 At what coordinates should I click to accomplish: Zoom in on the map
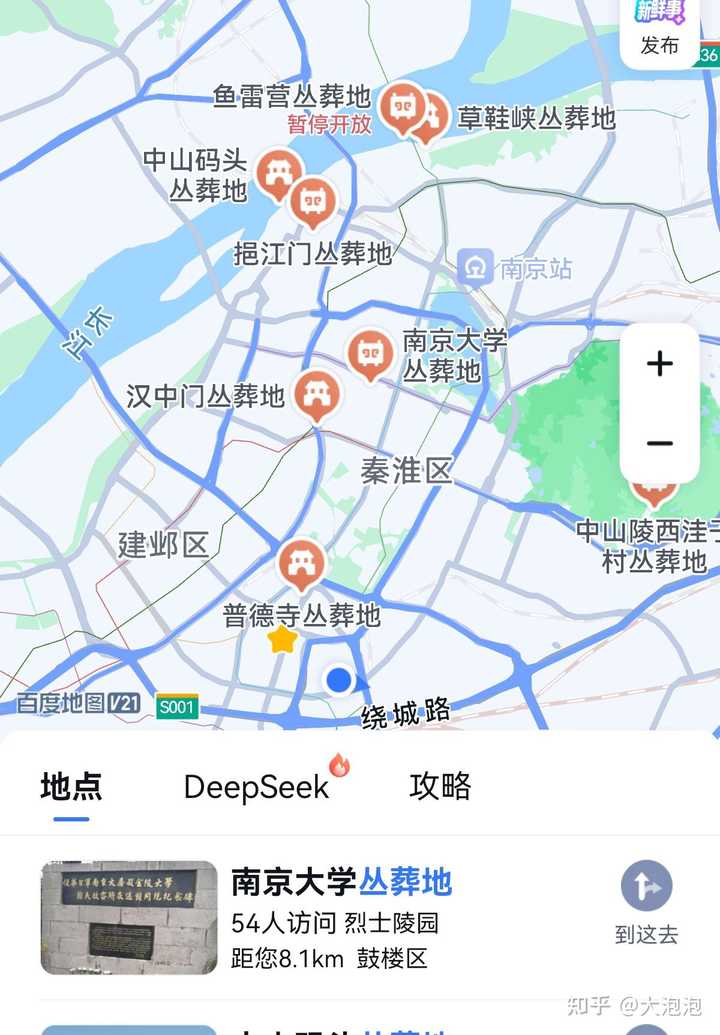tap(659, 363)
